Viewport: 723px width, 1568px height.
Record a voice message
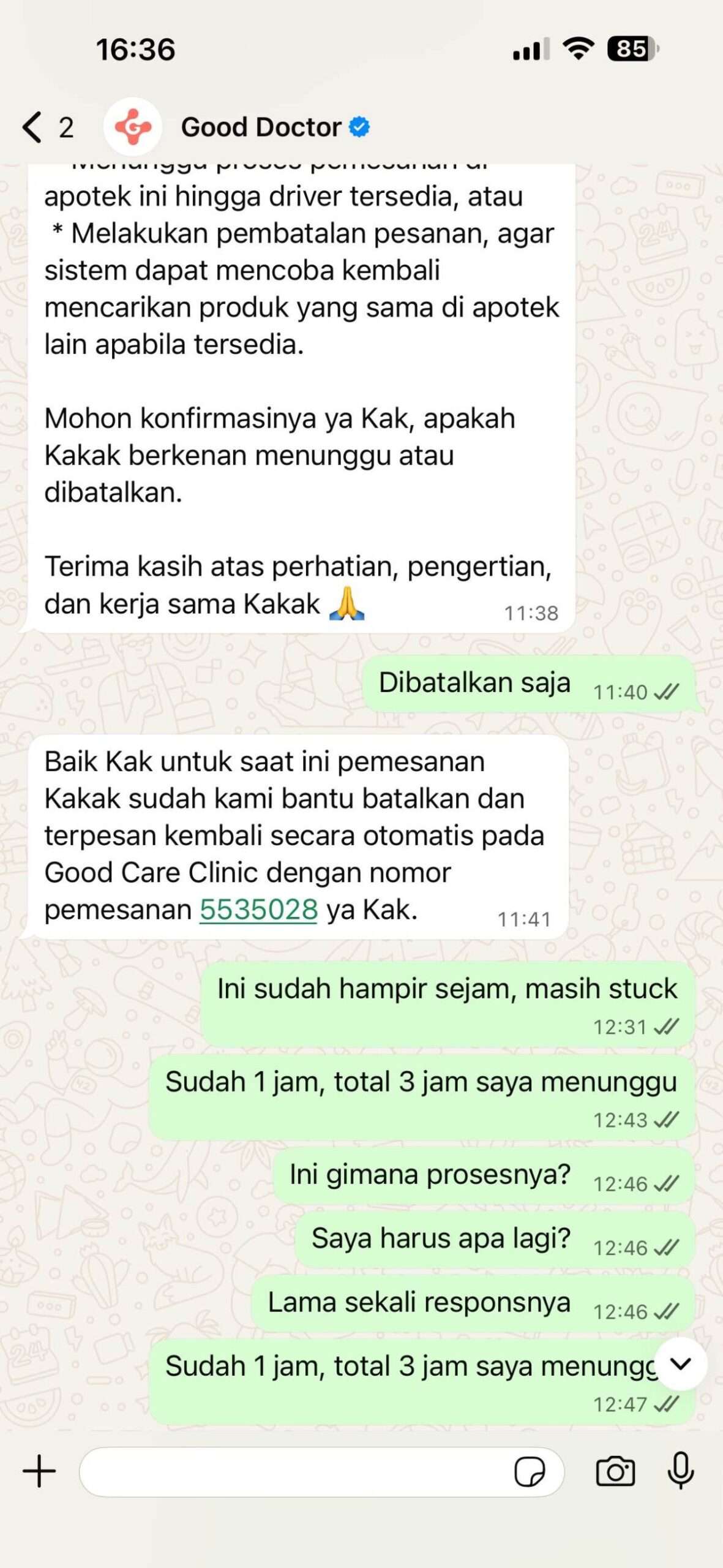pyautogui.click(x=680, y=1470)
